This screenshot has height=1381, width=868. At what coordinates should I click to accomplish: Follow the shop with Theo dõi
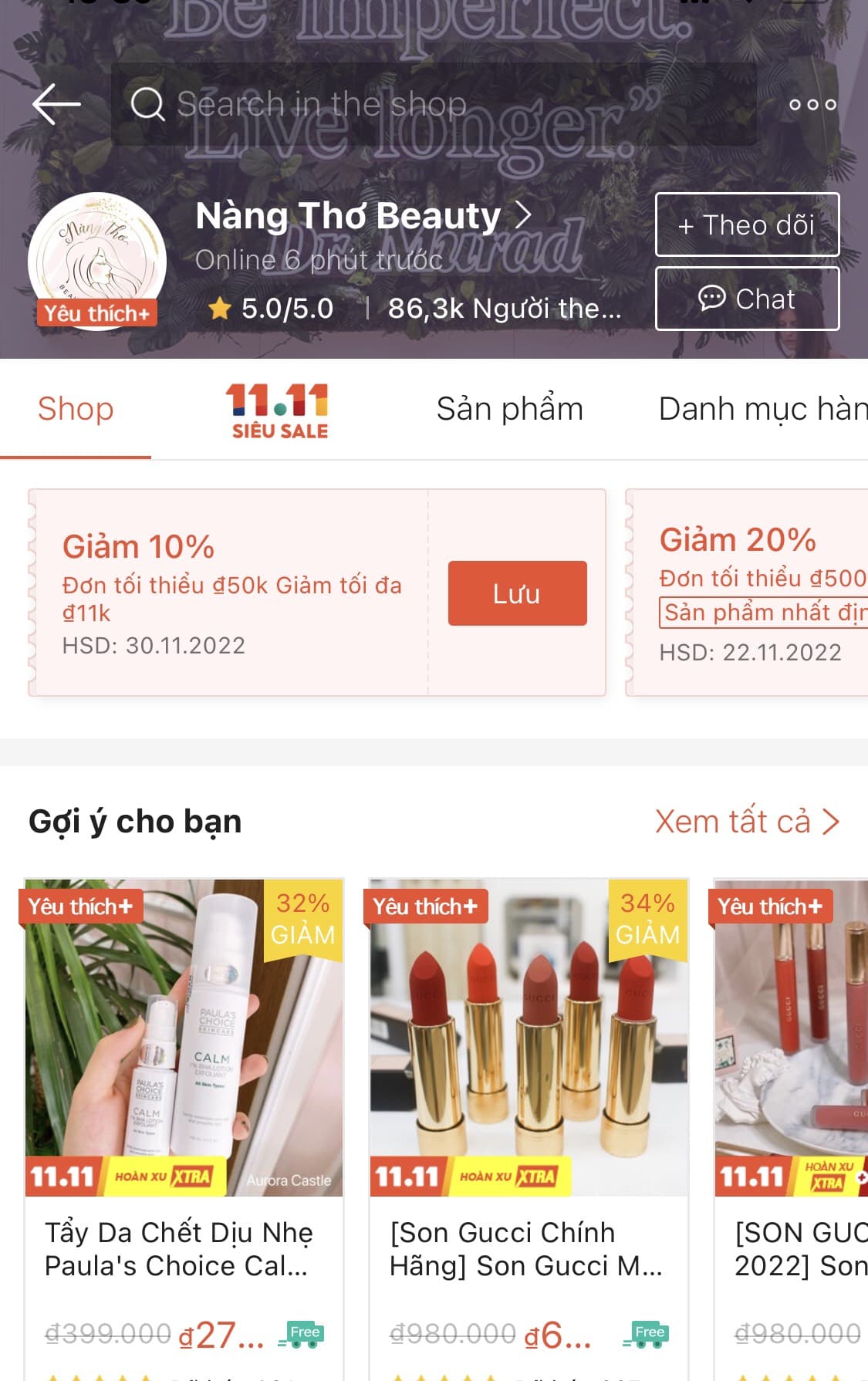pyautogui.click(x=747, y=225)
